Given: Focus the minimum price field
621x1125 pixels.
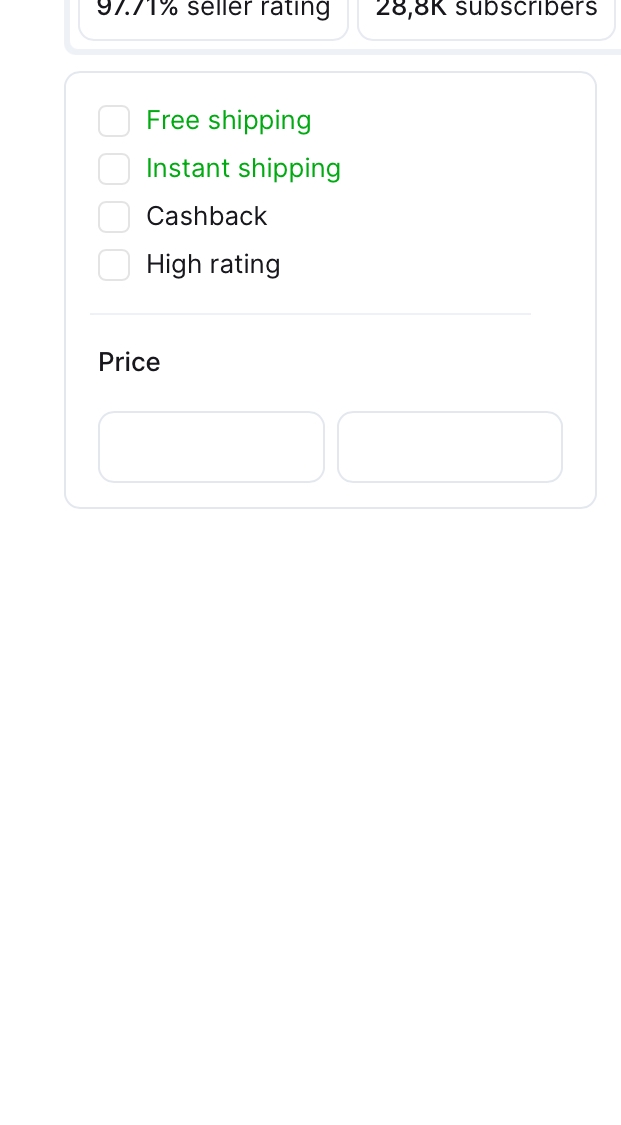Looking at the screenshot, I should coord(211,447).
